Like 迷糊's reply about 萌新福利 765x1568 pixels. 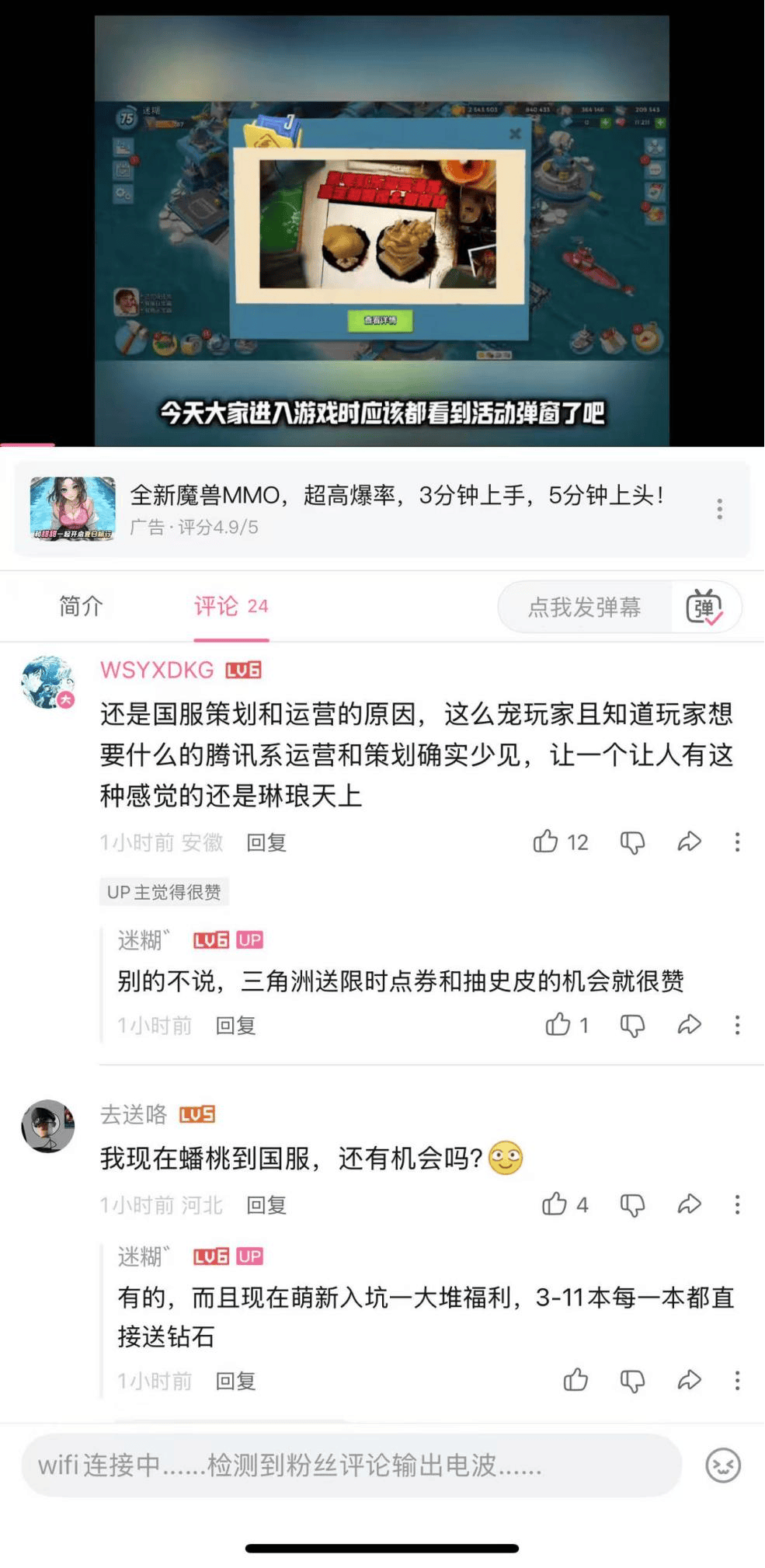coord(575,1380)
